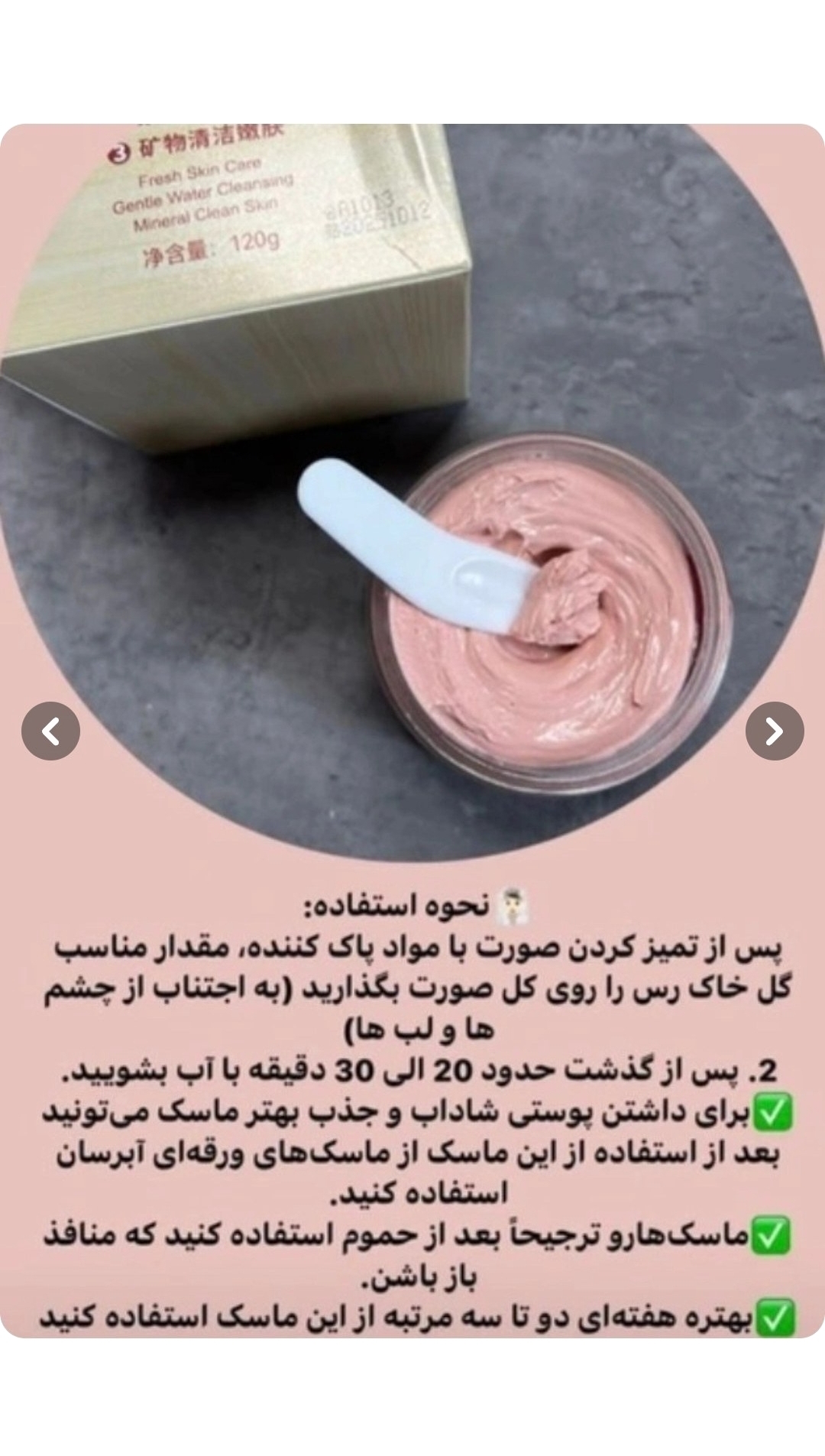Go to the previous image in carousel
This screenshot has height=1456, width=825.
coord(50,731)
